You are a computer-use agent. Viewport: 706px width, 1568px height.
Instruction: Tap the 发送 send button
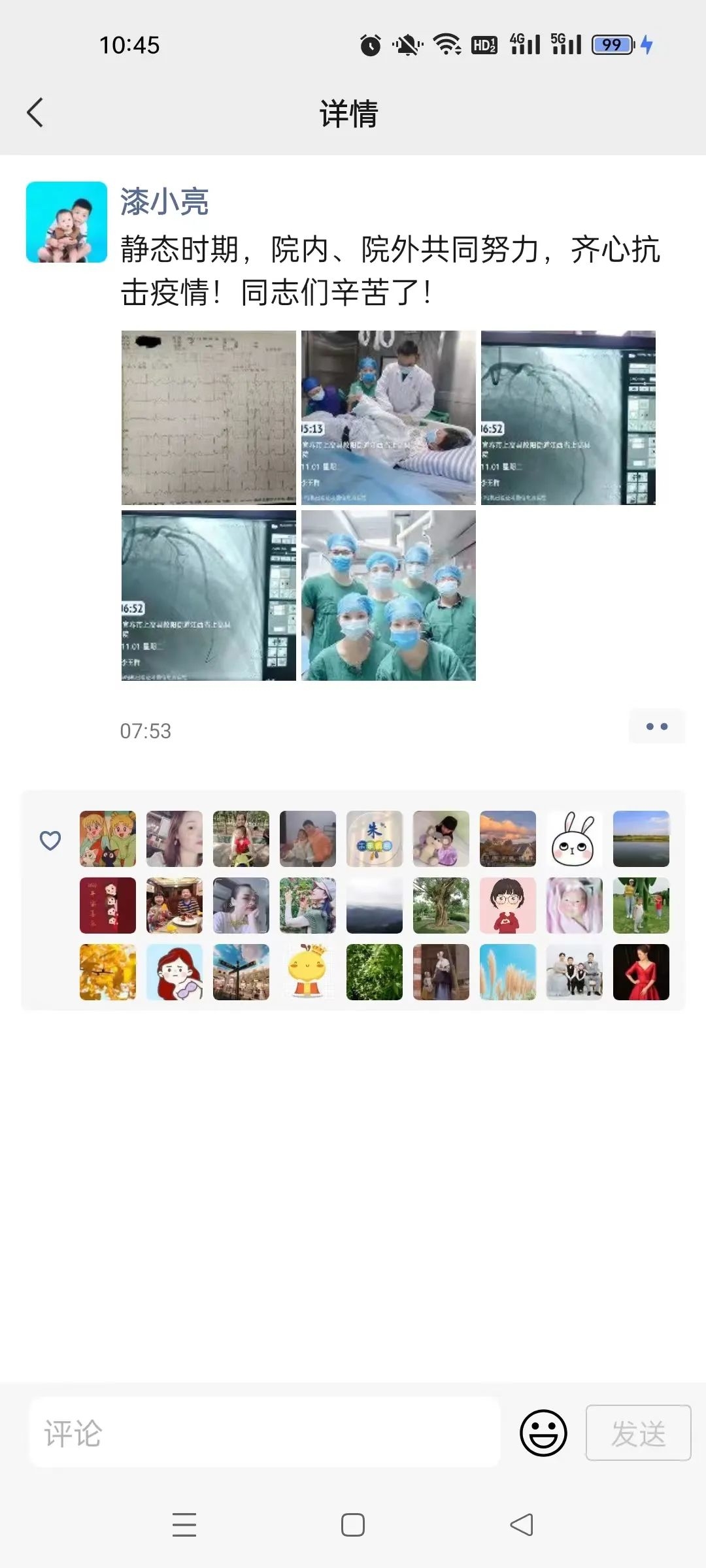[638, 1433]
